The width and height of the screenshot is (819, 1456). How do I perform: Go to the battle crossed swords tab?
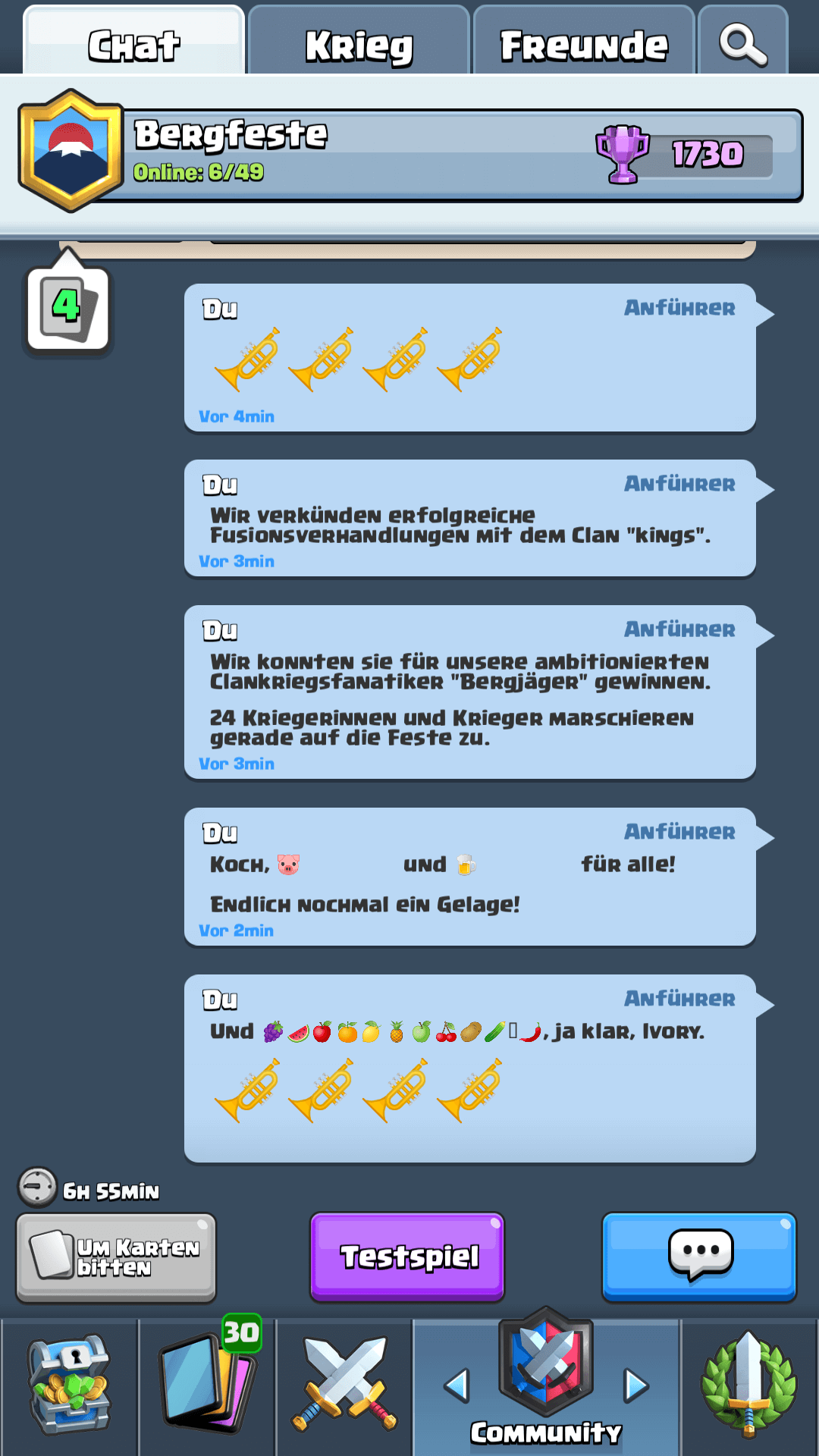(x=344, y=1385)
